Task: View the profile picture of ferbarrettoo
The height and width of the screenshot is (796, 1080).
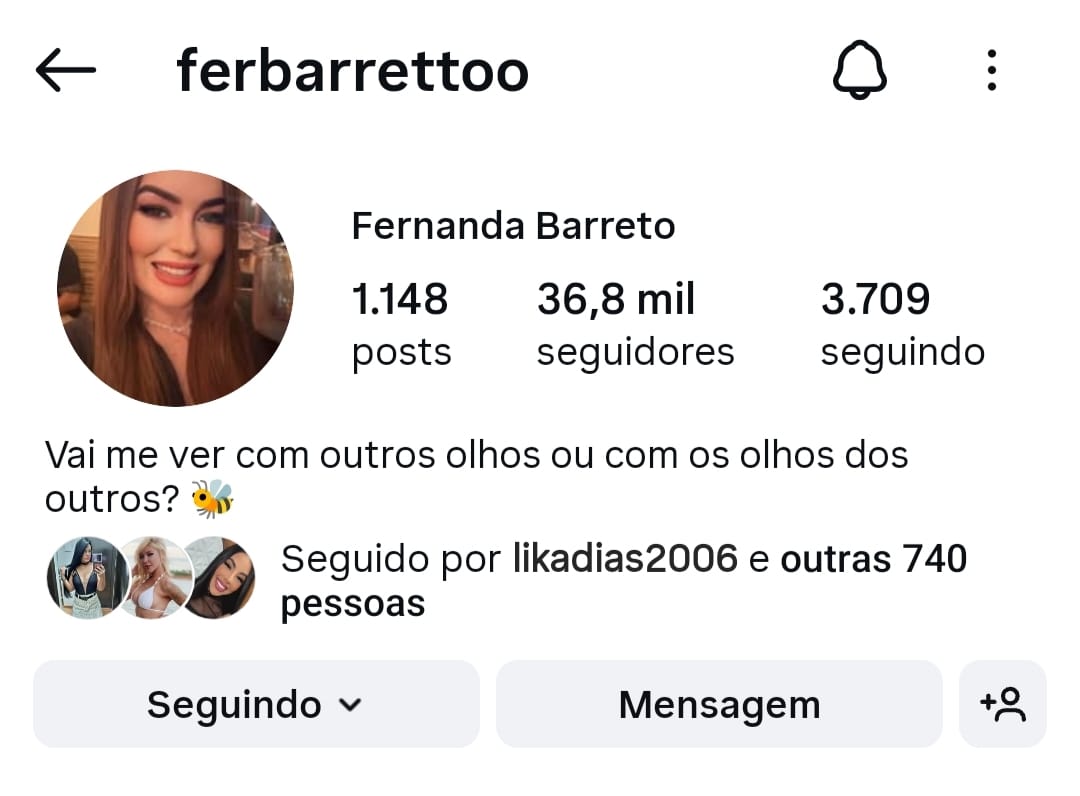Action: pyautogui.click(x=175, y=288)
